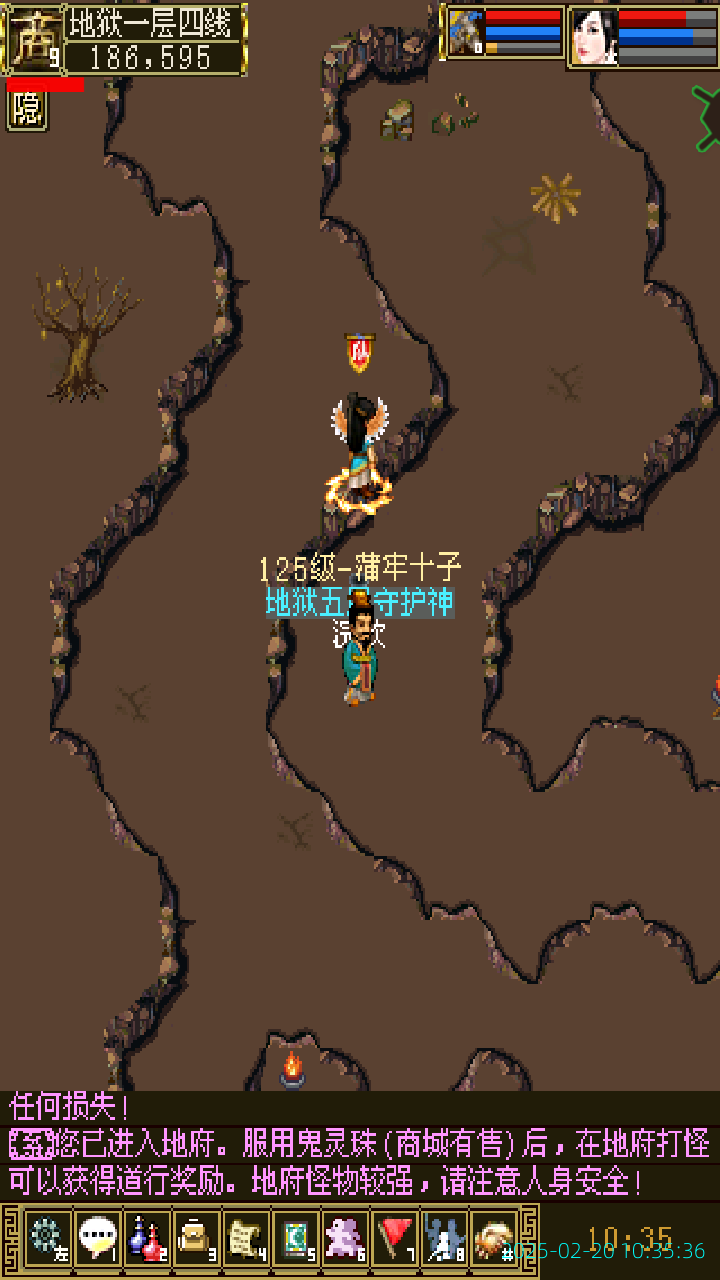Open the backpack inventory

point(197,1238)
